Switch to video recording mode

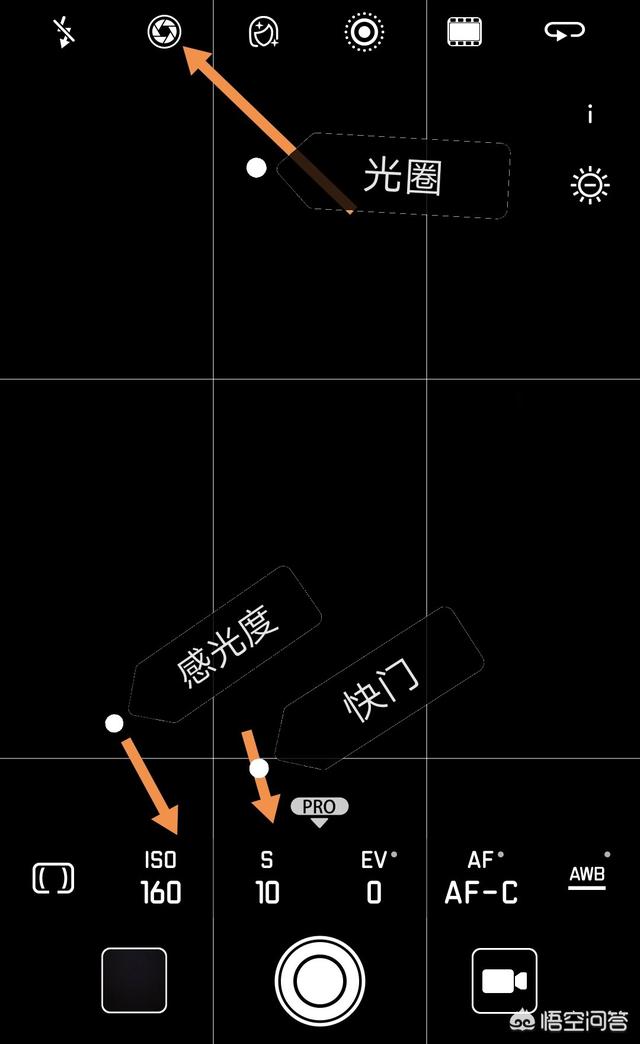coord(505,980)
